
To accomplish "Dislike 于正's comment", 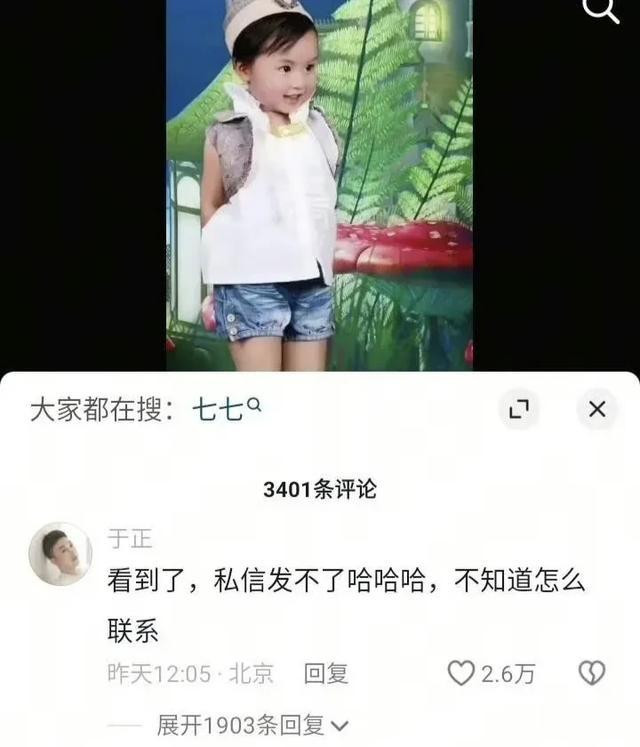I will 592,674.
